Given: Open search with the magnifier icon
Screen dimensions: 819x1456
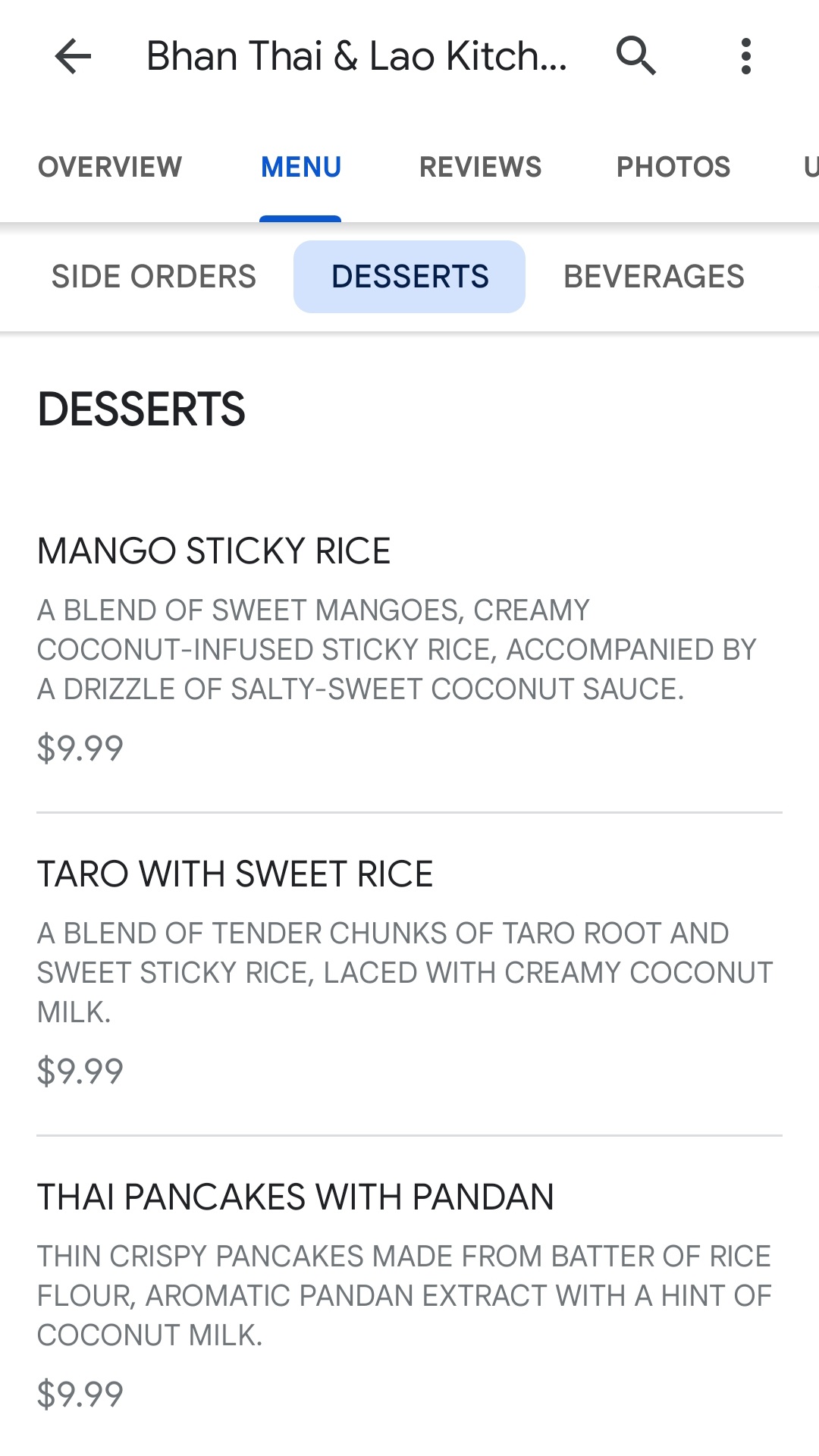Looking at the screenshot, I should (635, 56).
